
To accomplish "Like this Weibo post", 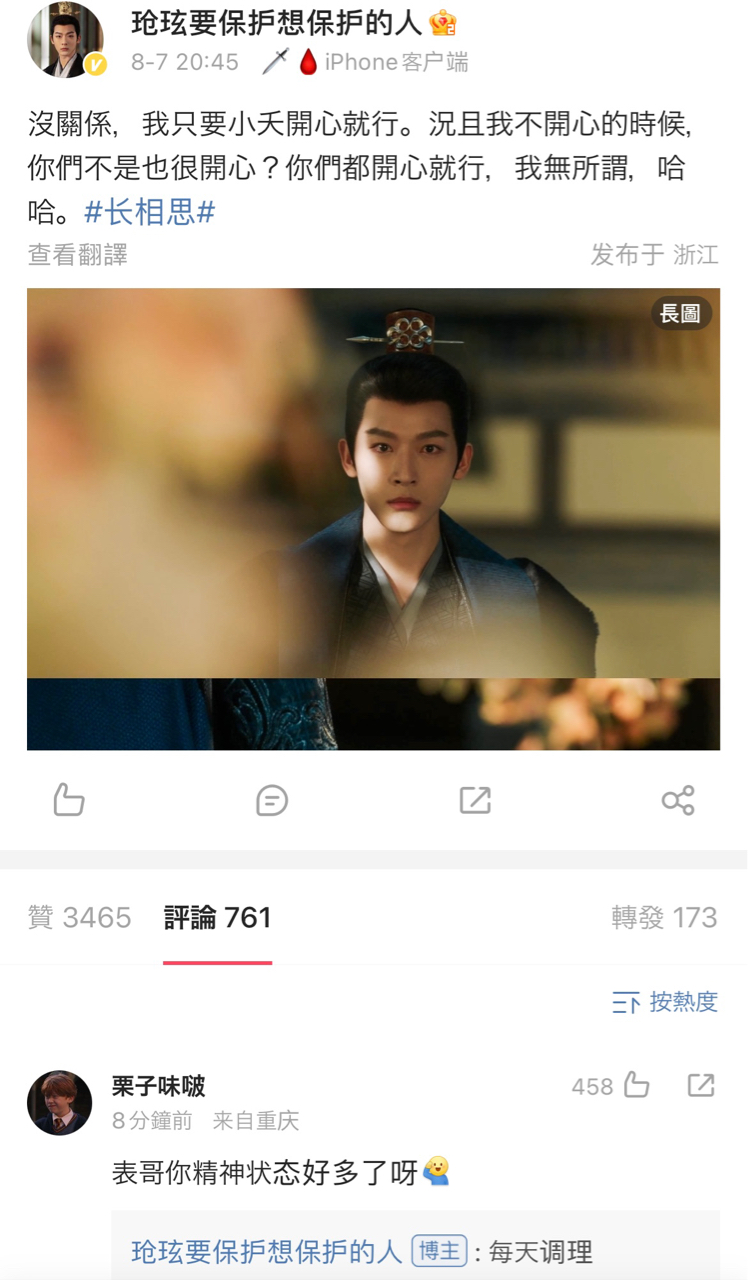I will tap(68, 800).
